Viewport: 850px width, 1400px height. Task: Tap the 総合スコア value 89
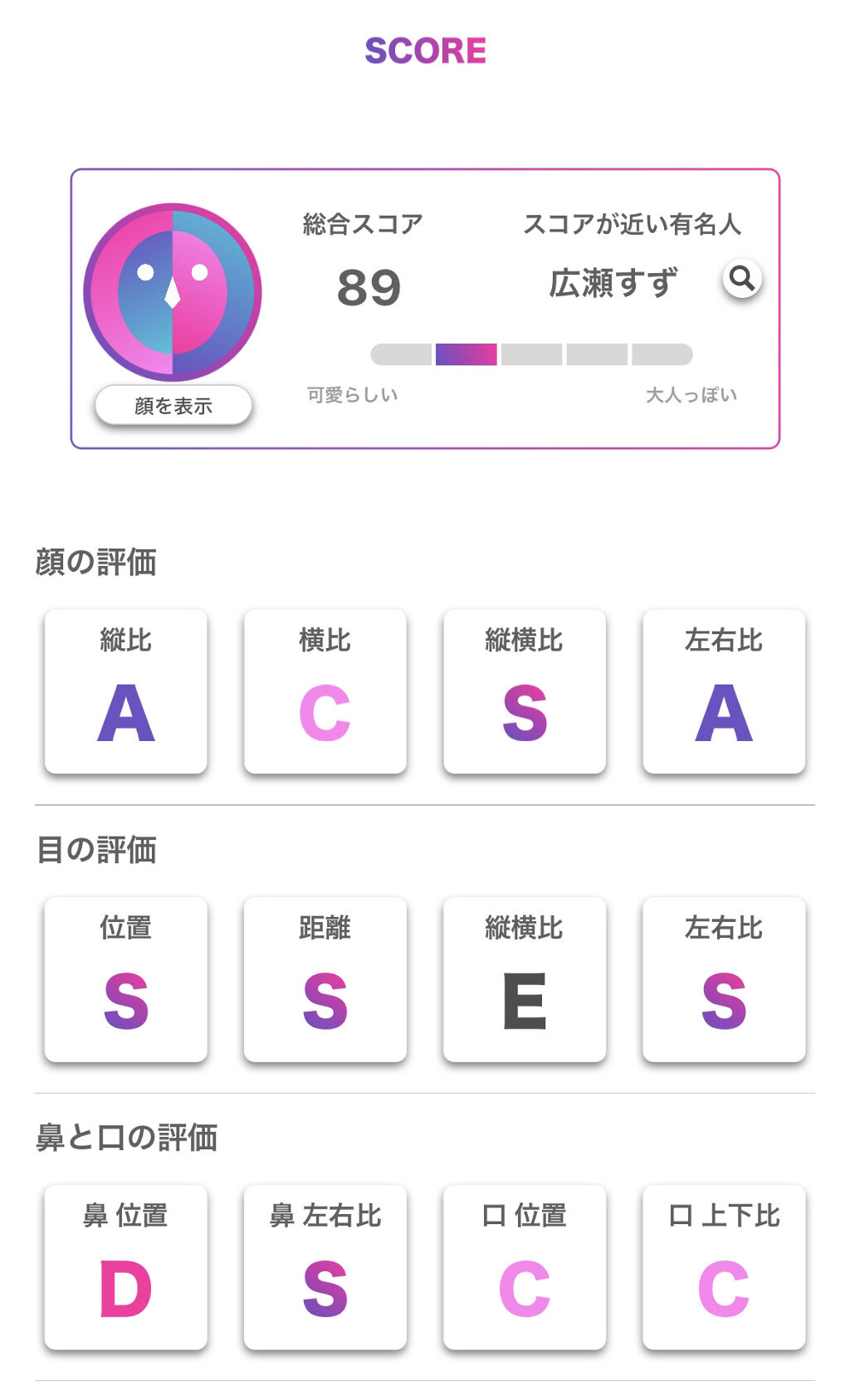pyautogui.click(x=368, y=289)
